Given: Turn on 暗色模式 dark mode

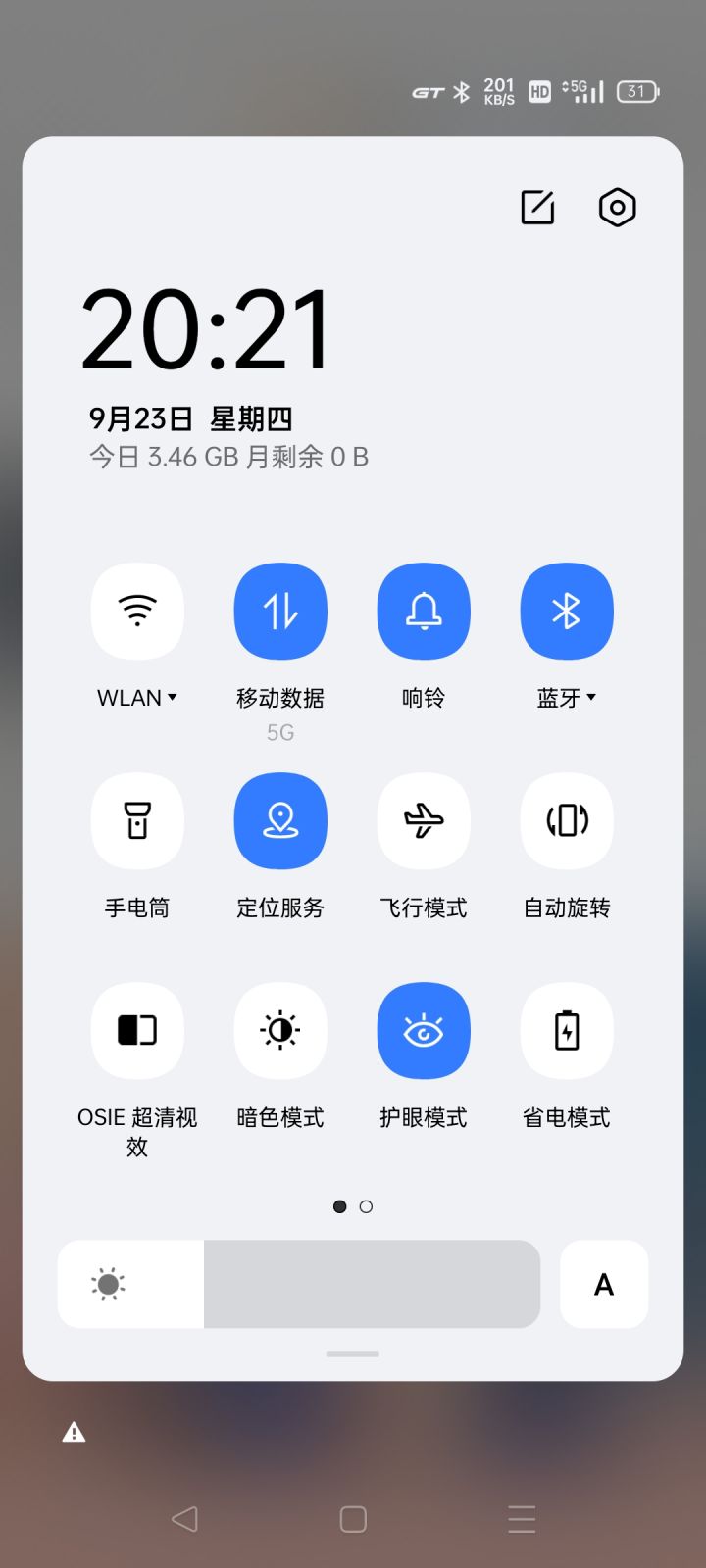Looking at the screenshot, I should (x=280, y=1030).
